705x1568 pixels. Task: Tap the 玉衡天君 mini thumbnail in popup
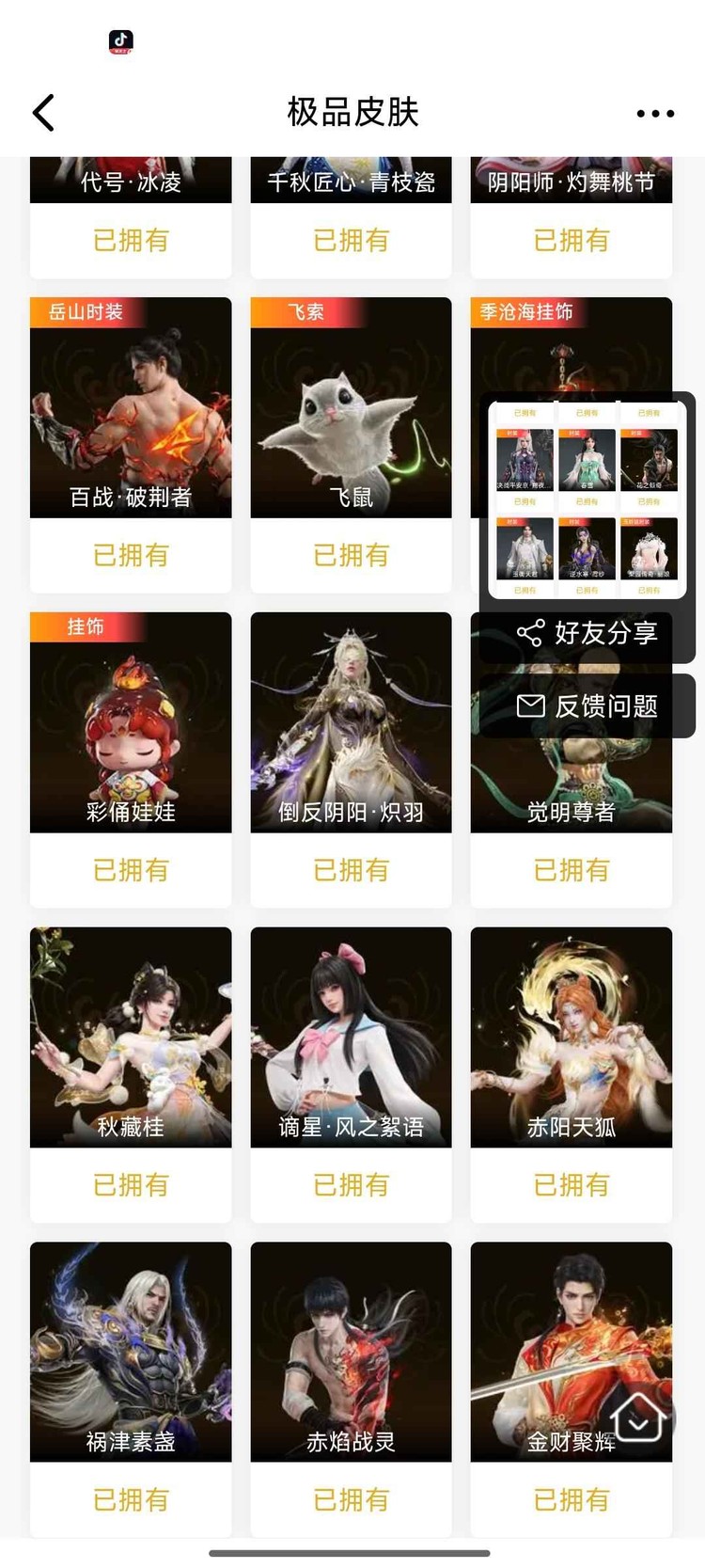coord(524,550)
